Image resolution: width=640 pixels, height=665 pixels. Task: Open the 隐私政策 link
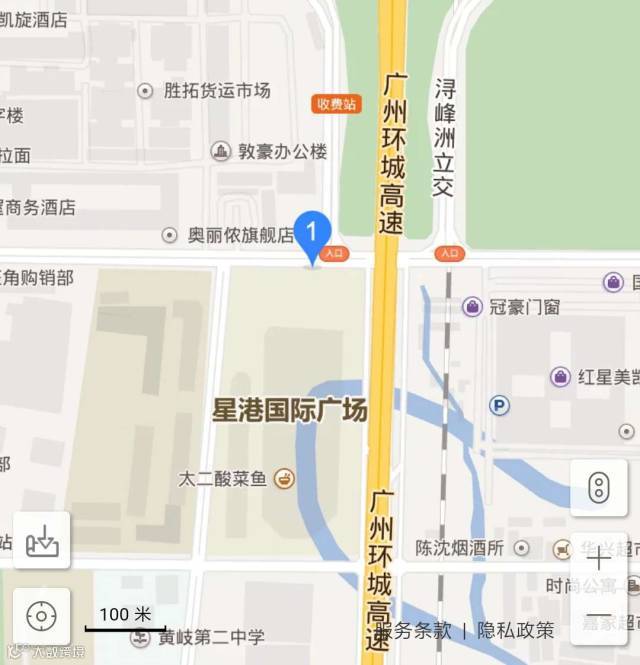click(x=516, y=631)
